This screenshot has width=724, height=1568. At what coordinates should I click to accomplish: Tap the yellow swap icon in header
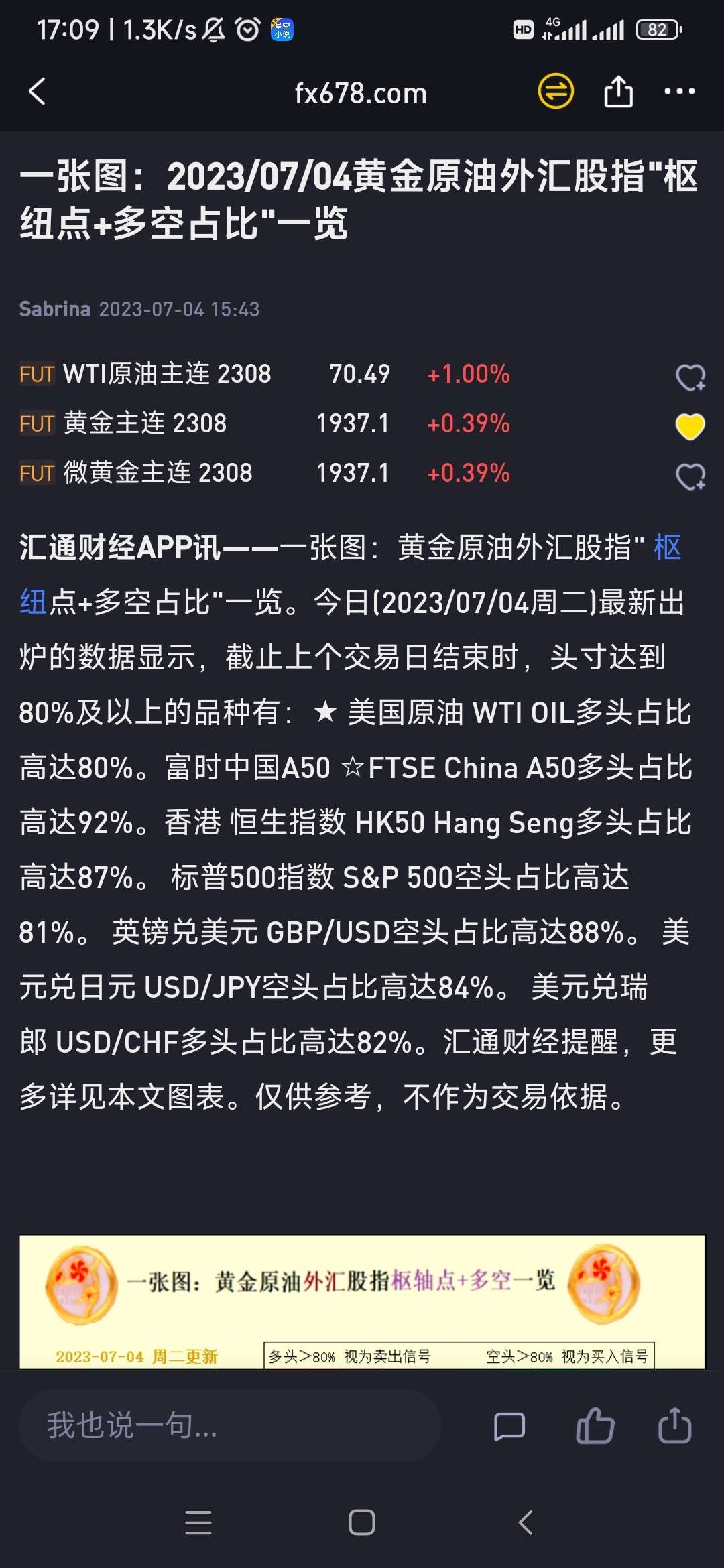(x=556, y=92)
